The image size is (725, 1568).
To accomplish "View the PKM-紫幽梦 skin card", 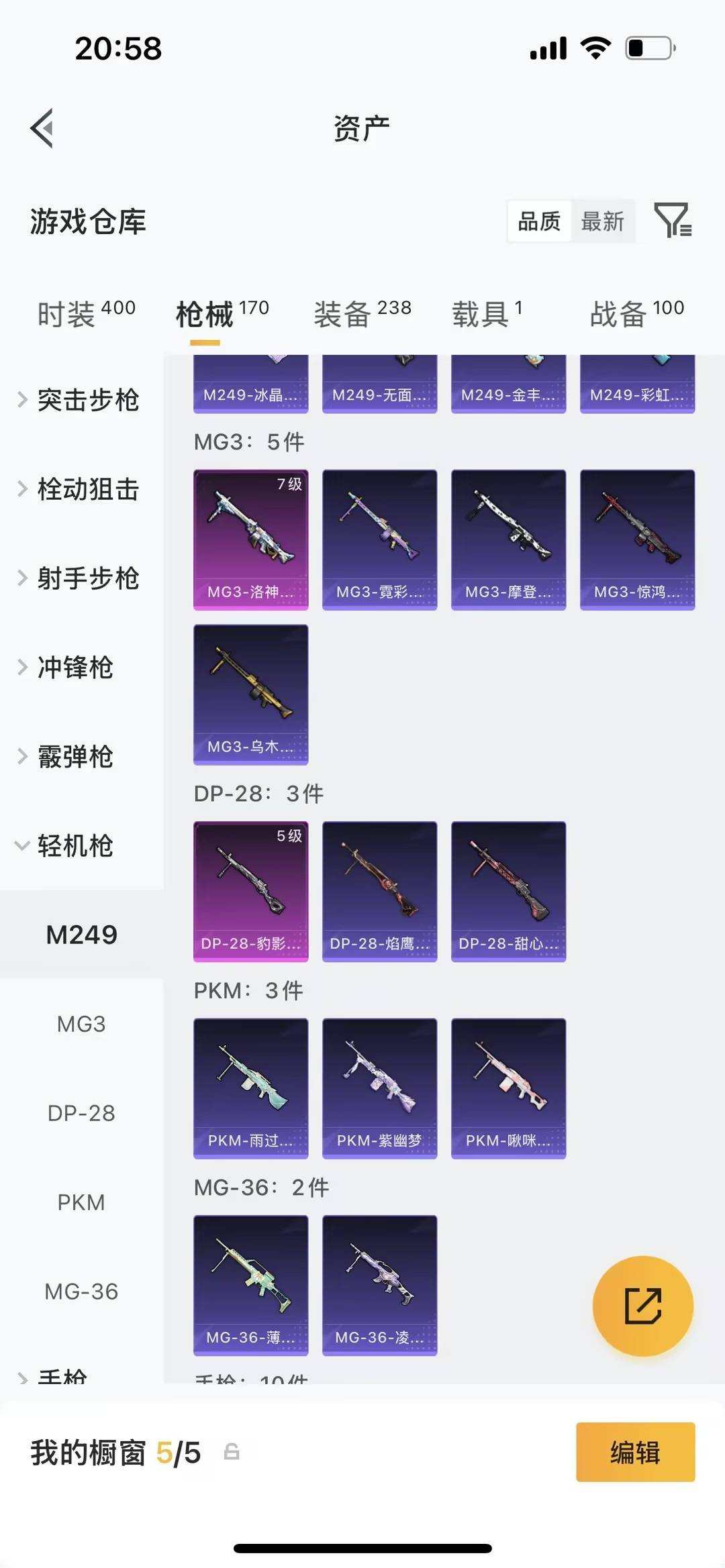I will (379, 1087).
